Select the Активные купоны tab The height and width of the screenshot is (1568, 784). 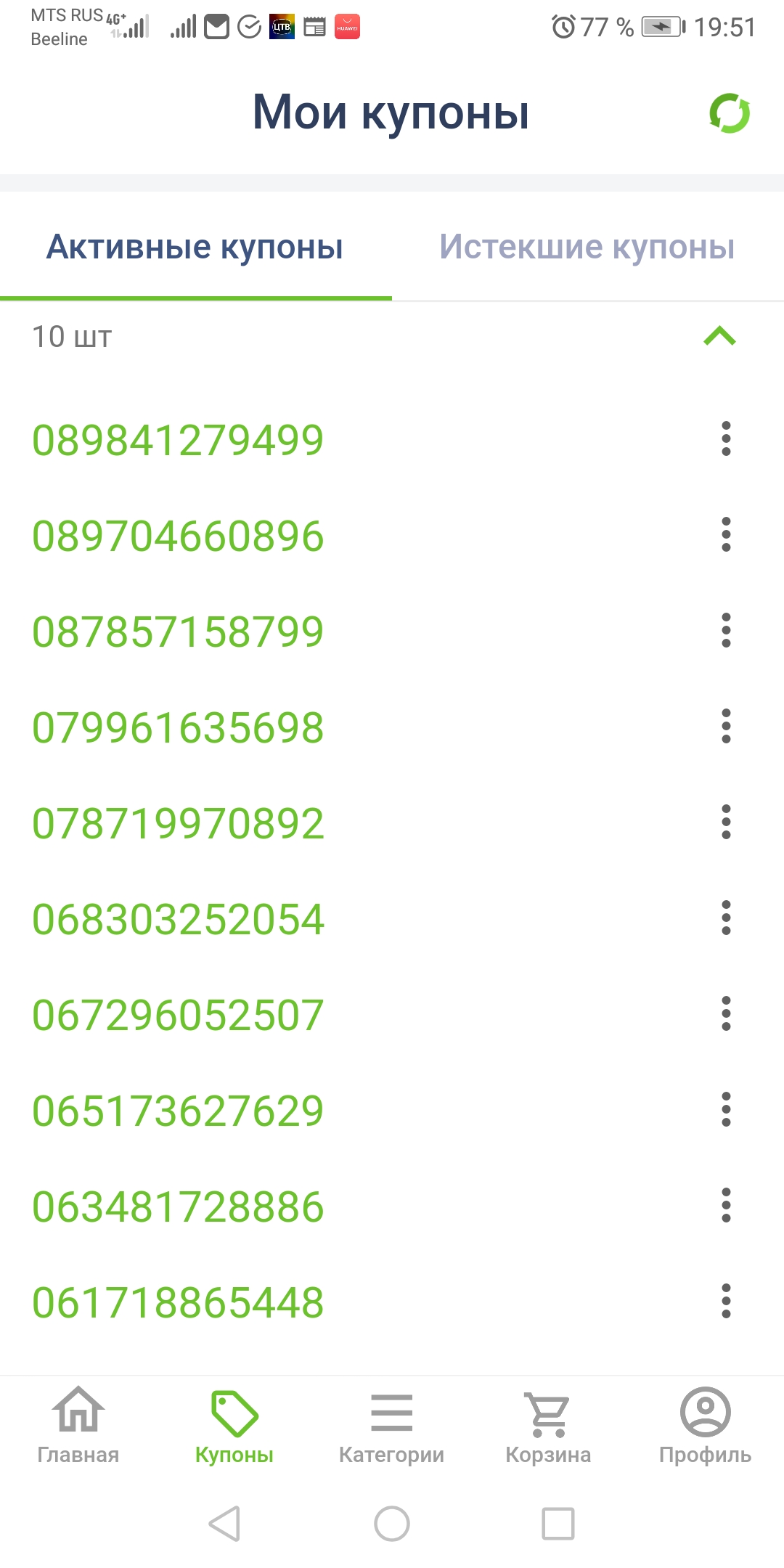click(x=195, y=247)
